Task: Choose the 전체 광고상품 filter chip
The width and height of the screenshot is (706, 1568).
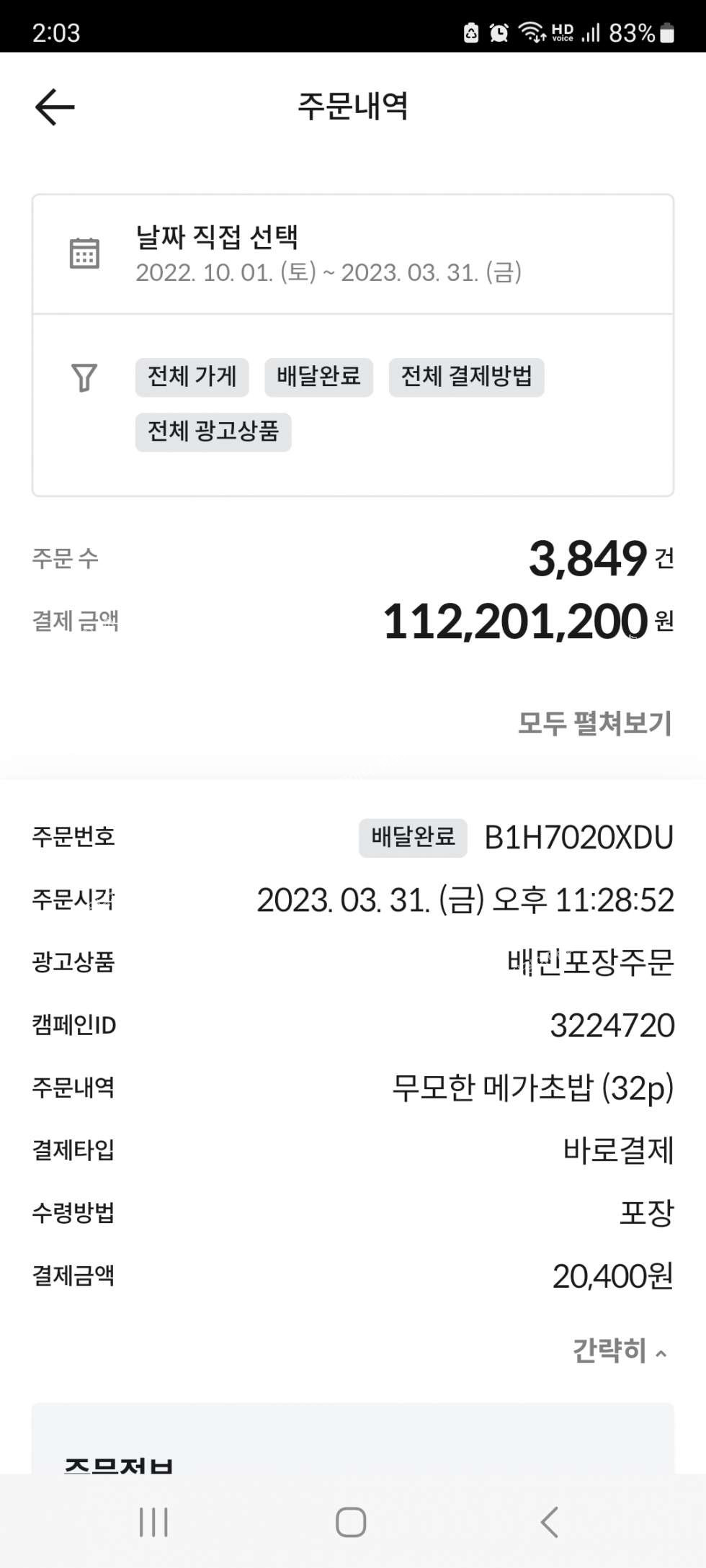Action: click(213, 431)
